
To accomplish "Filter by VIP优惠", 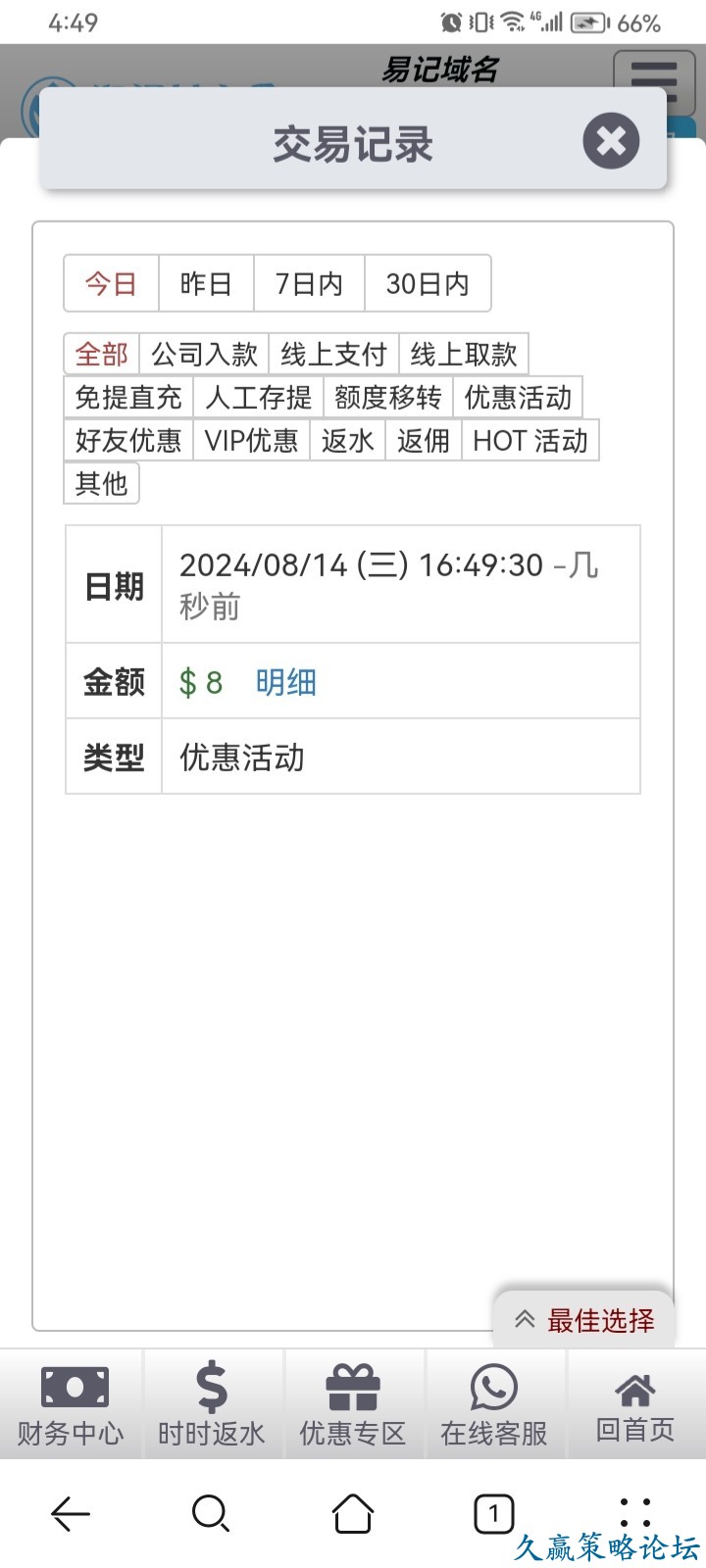I will [x=251, y=440].
